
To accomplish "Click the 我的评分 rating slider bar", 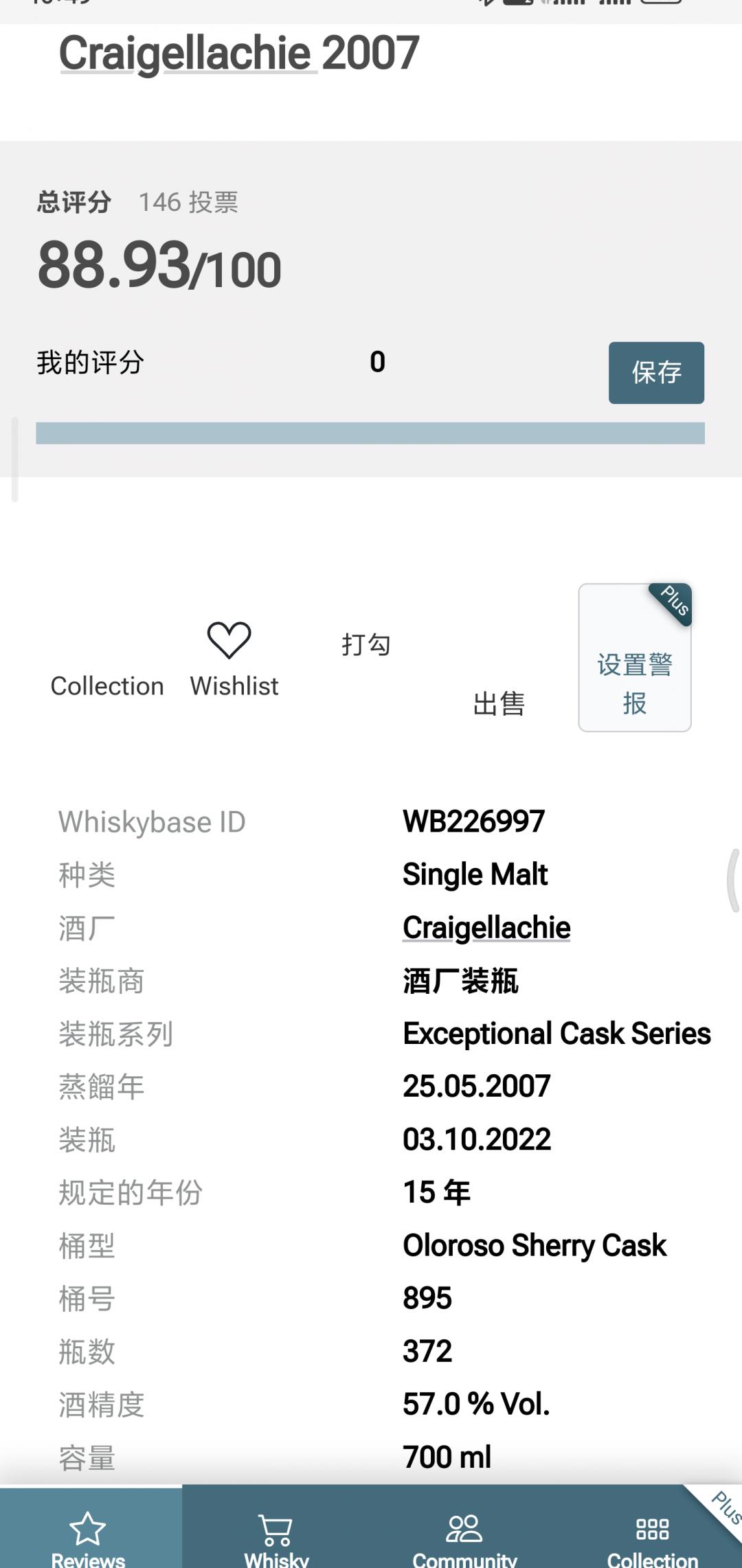I will (371, 433).
